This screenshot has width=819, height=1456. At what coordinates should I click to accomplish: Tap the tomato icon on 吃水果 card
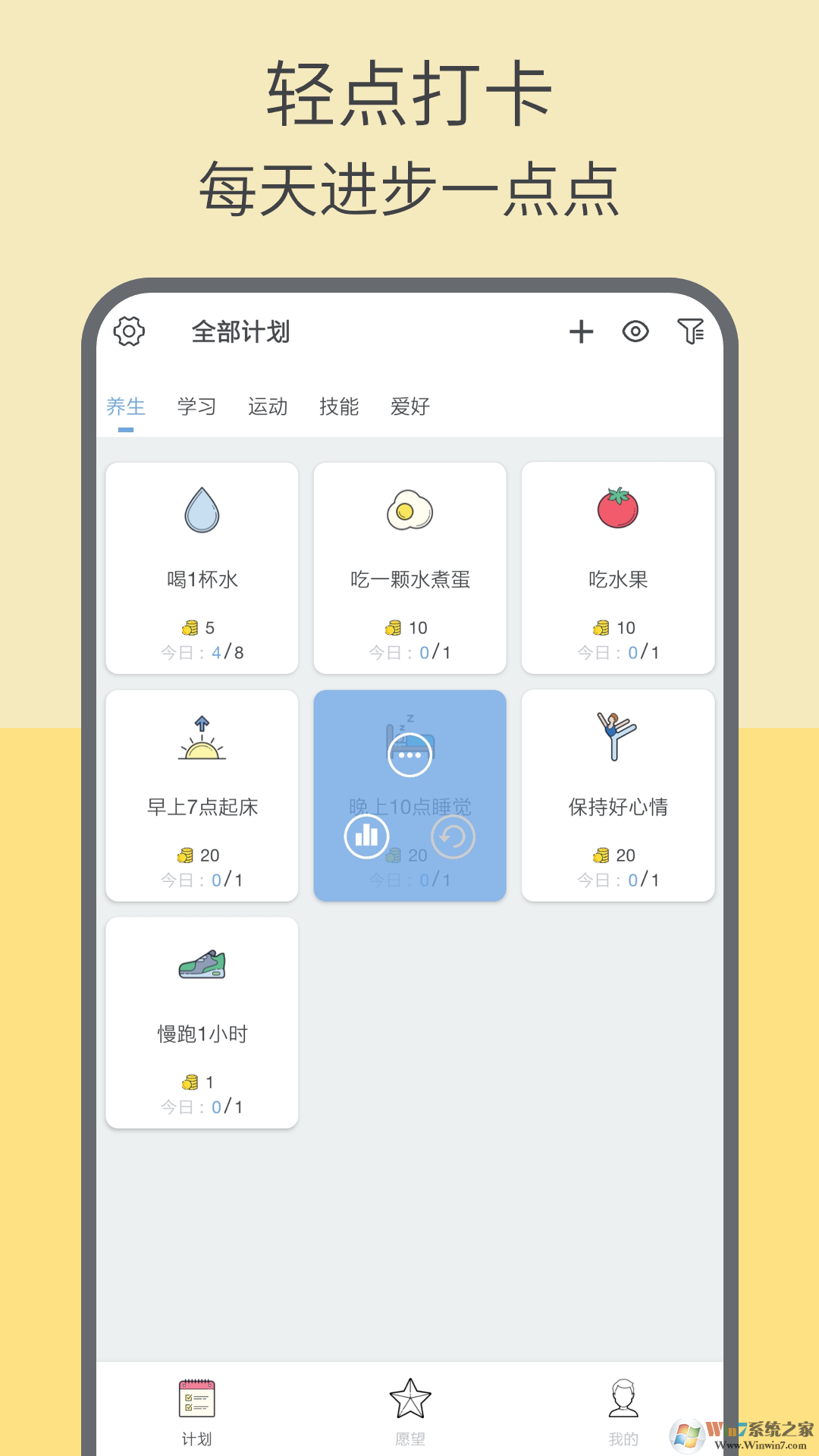coord(618,508)
